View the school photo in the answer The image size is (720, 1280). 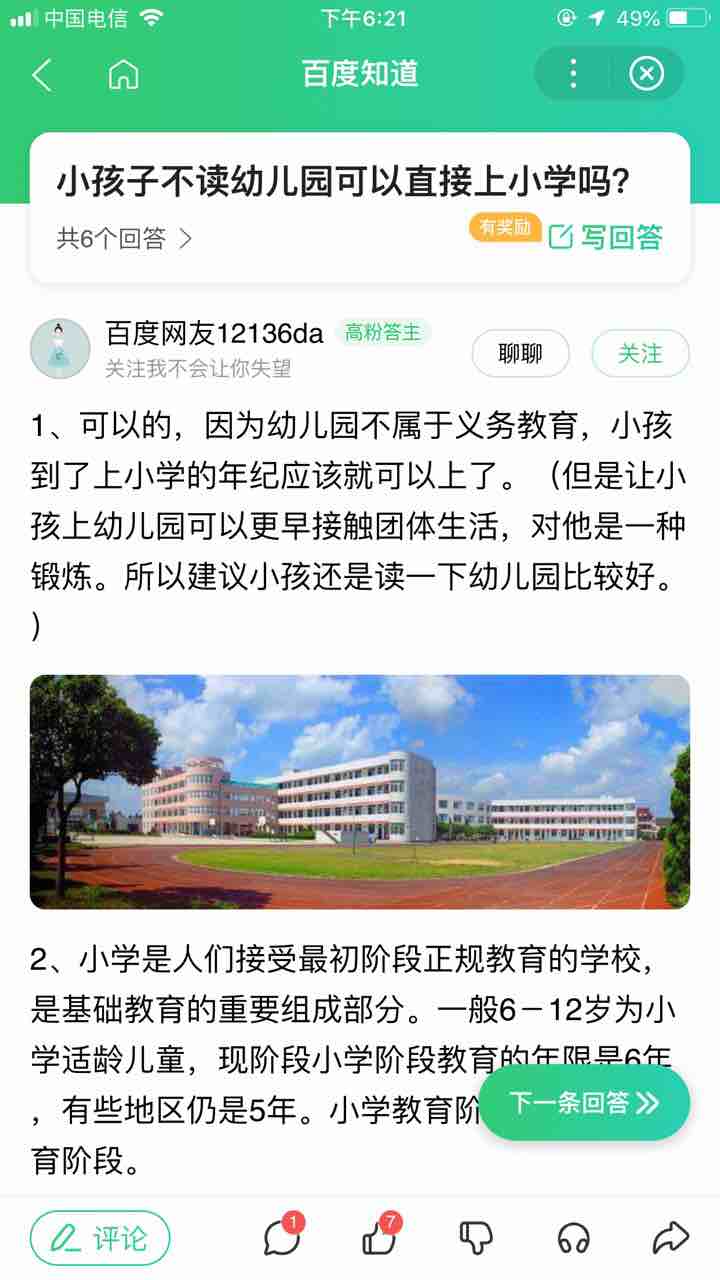360,791
